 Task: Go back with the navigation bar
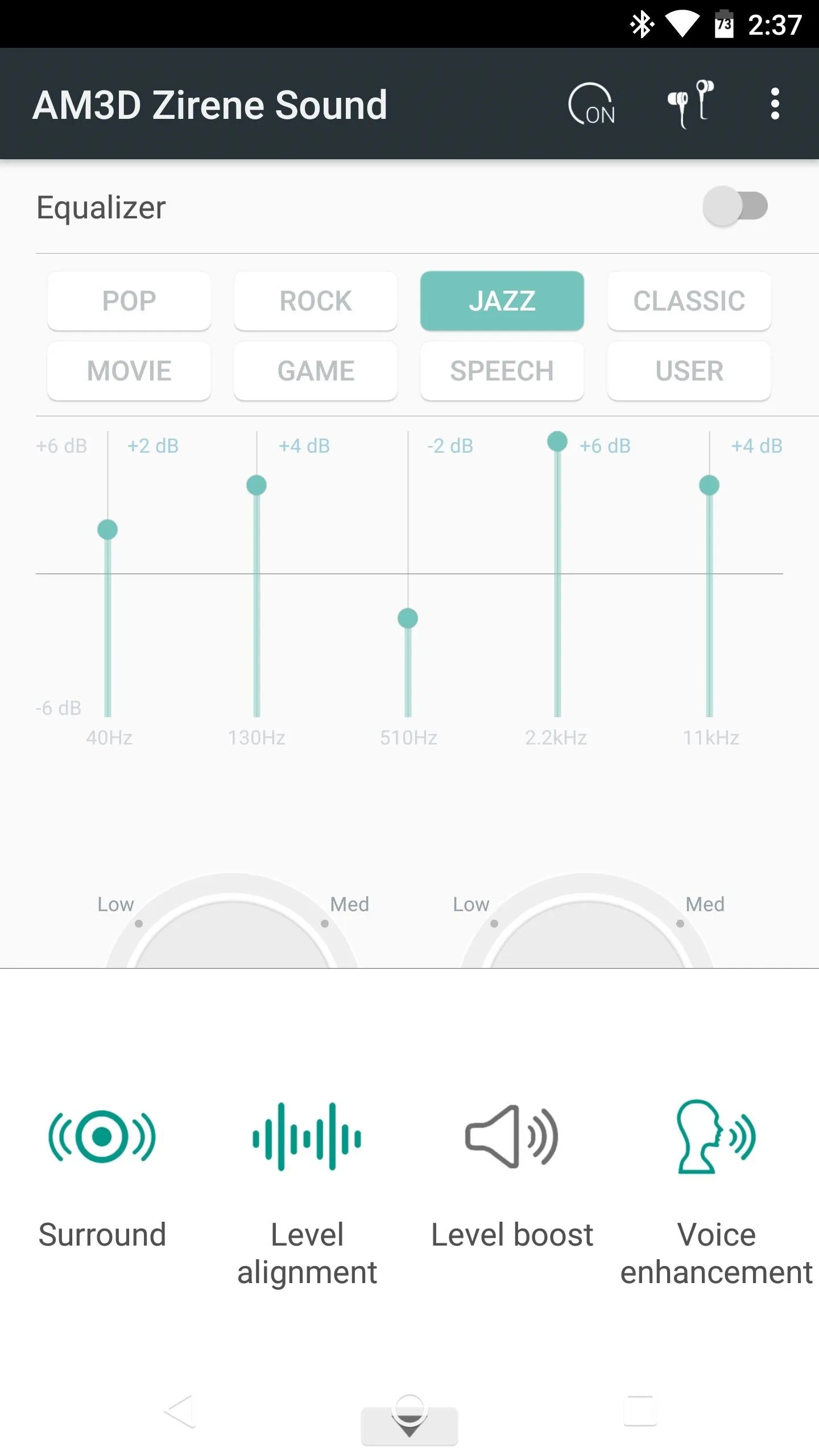(180, 1411)
